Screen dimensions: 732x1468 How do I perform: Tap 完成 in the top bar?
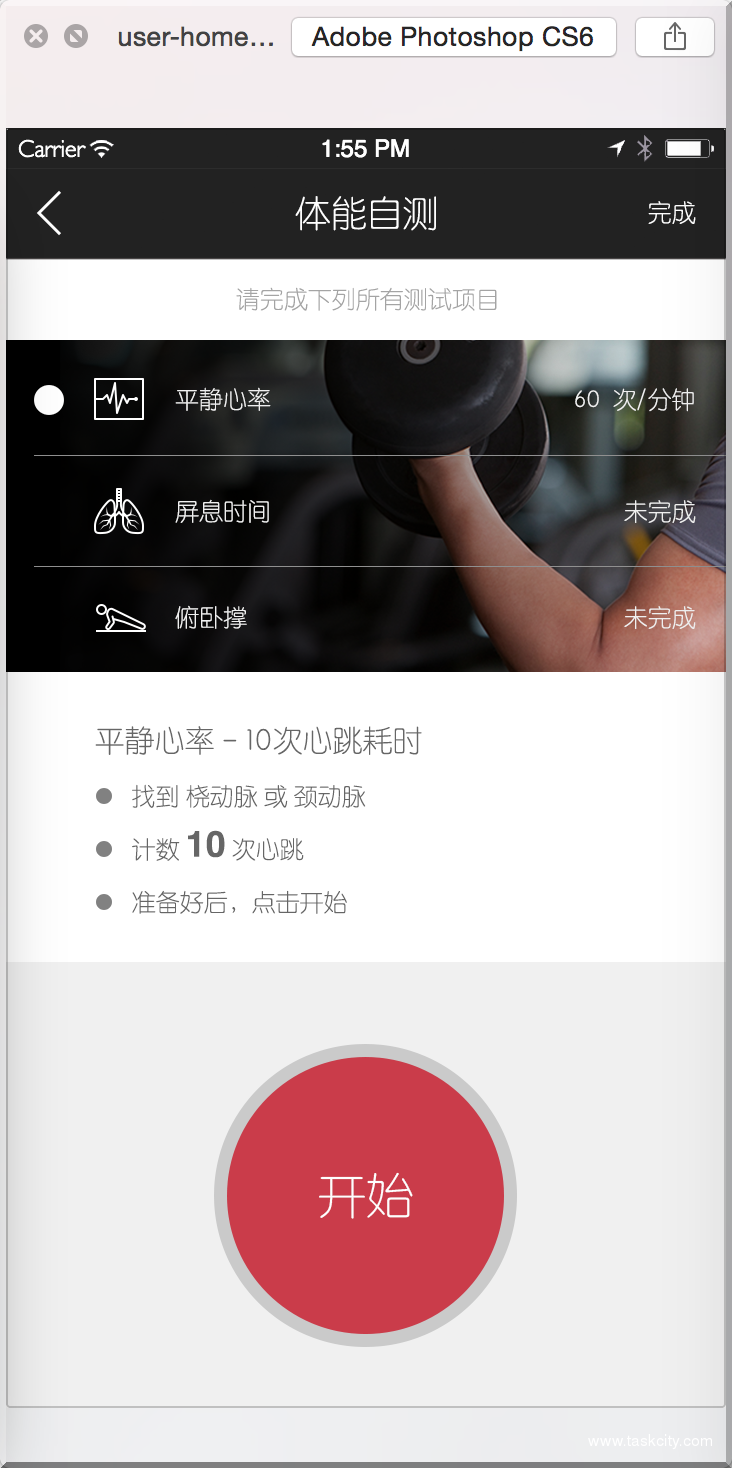coord(670,213)
